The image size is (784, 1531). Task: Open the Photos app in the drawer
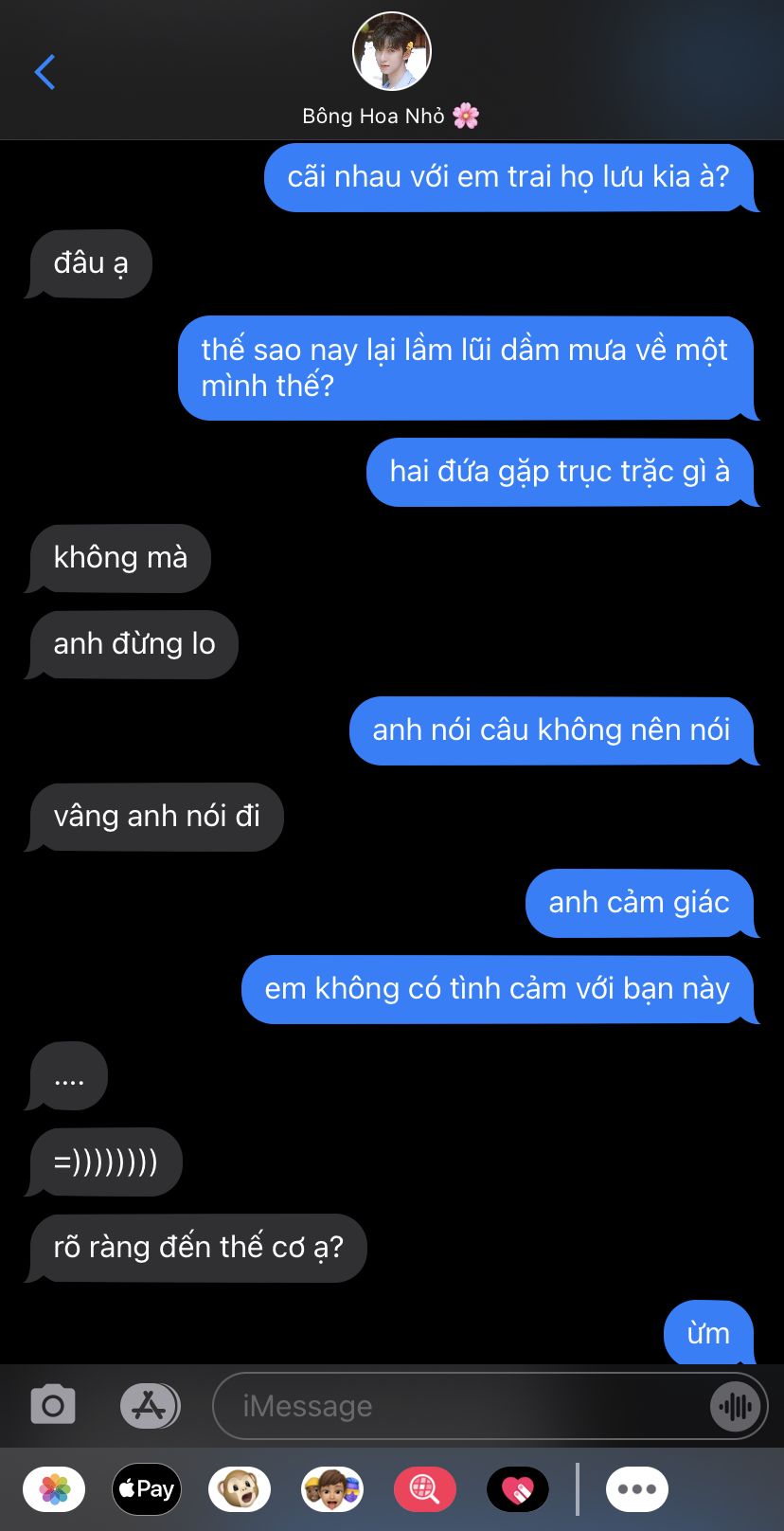[54, 1489]
